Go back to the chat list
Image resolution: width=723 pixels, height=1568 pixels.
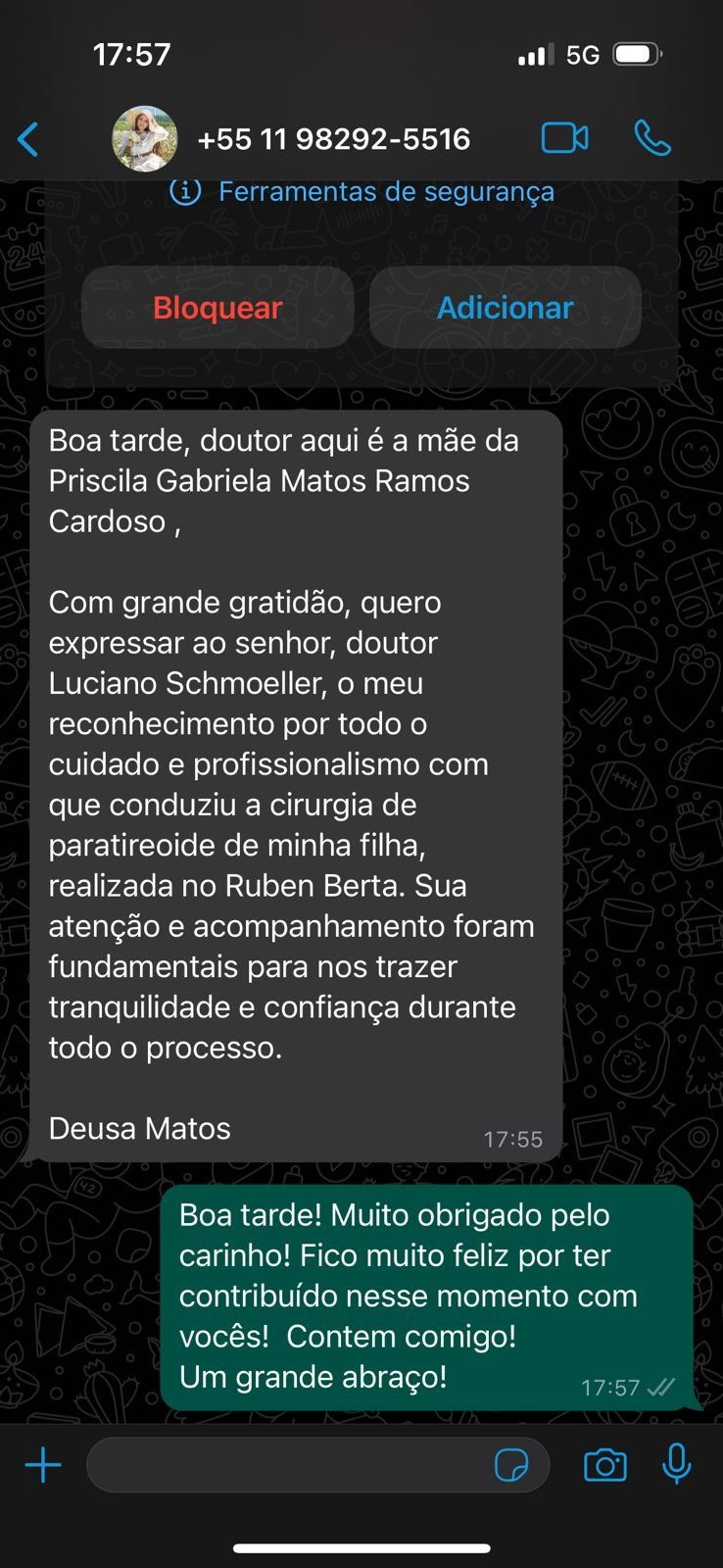[28, 139]
